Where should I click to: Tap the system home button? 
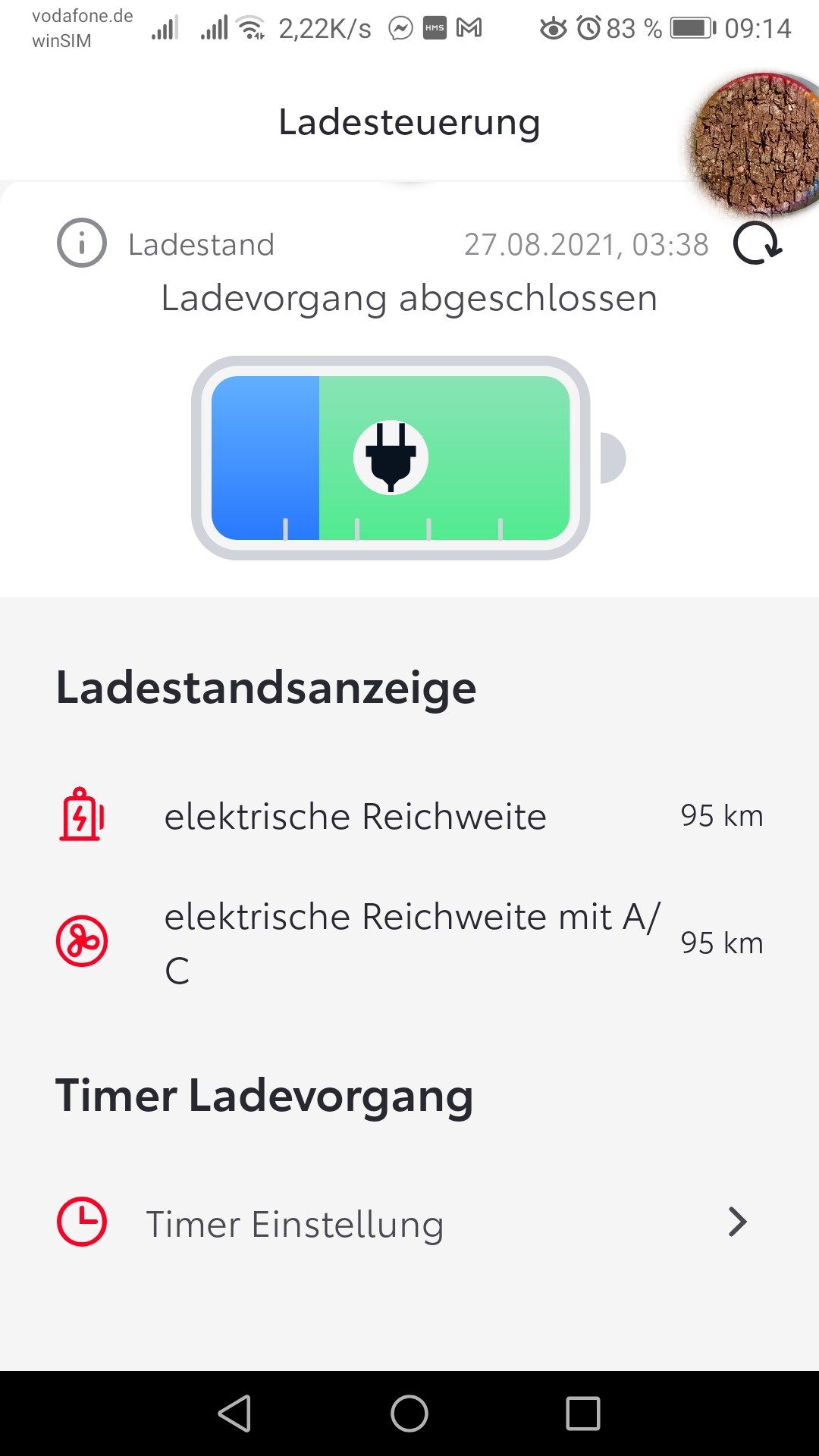[409, 1414]
